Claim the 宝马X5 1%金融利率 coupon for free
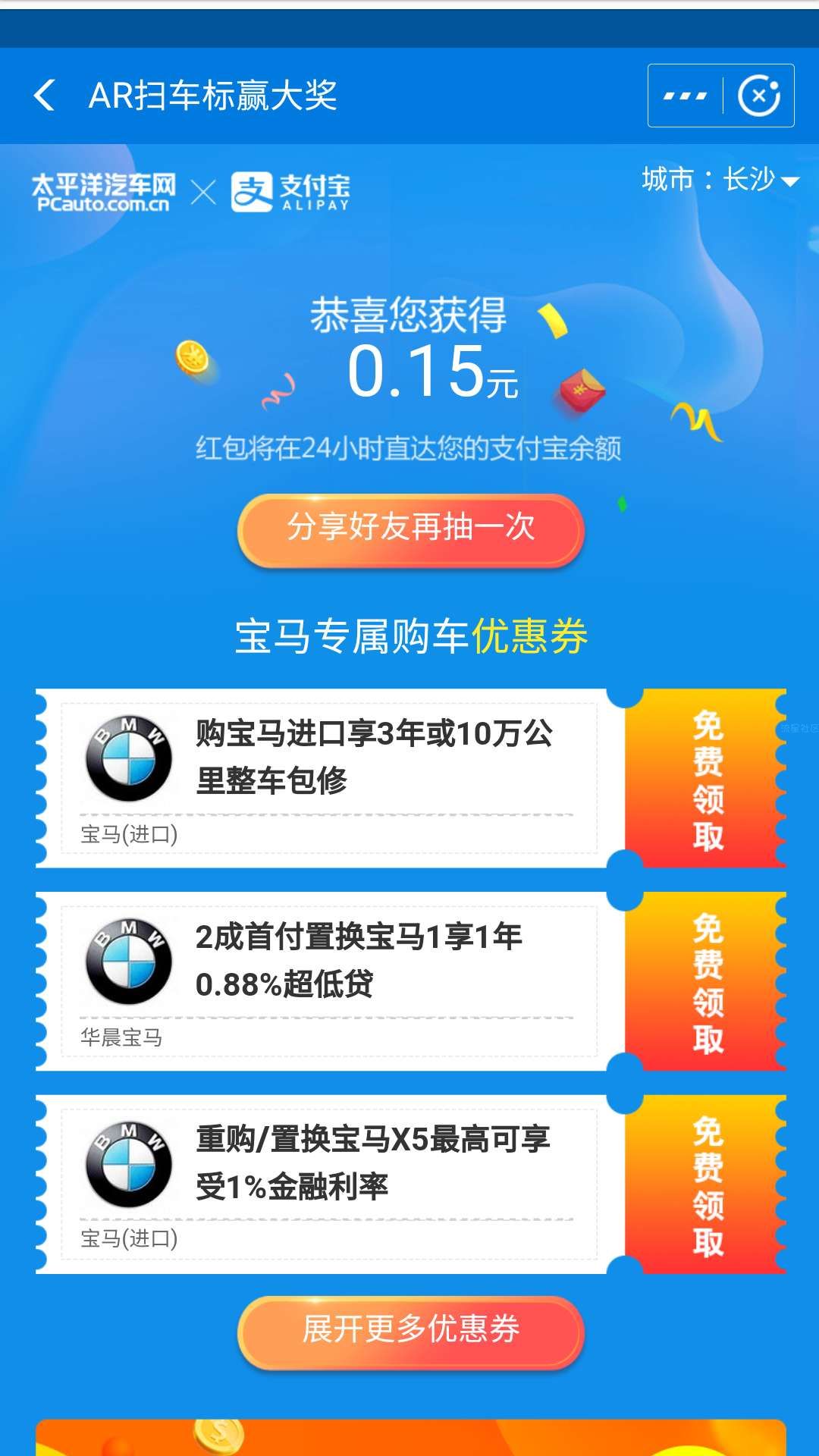The image size is (819, 1456). 706,1184
